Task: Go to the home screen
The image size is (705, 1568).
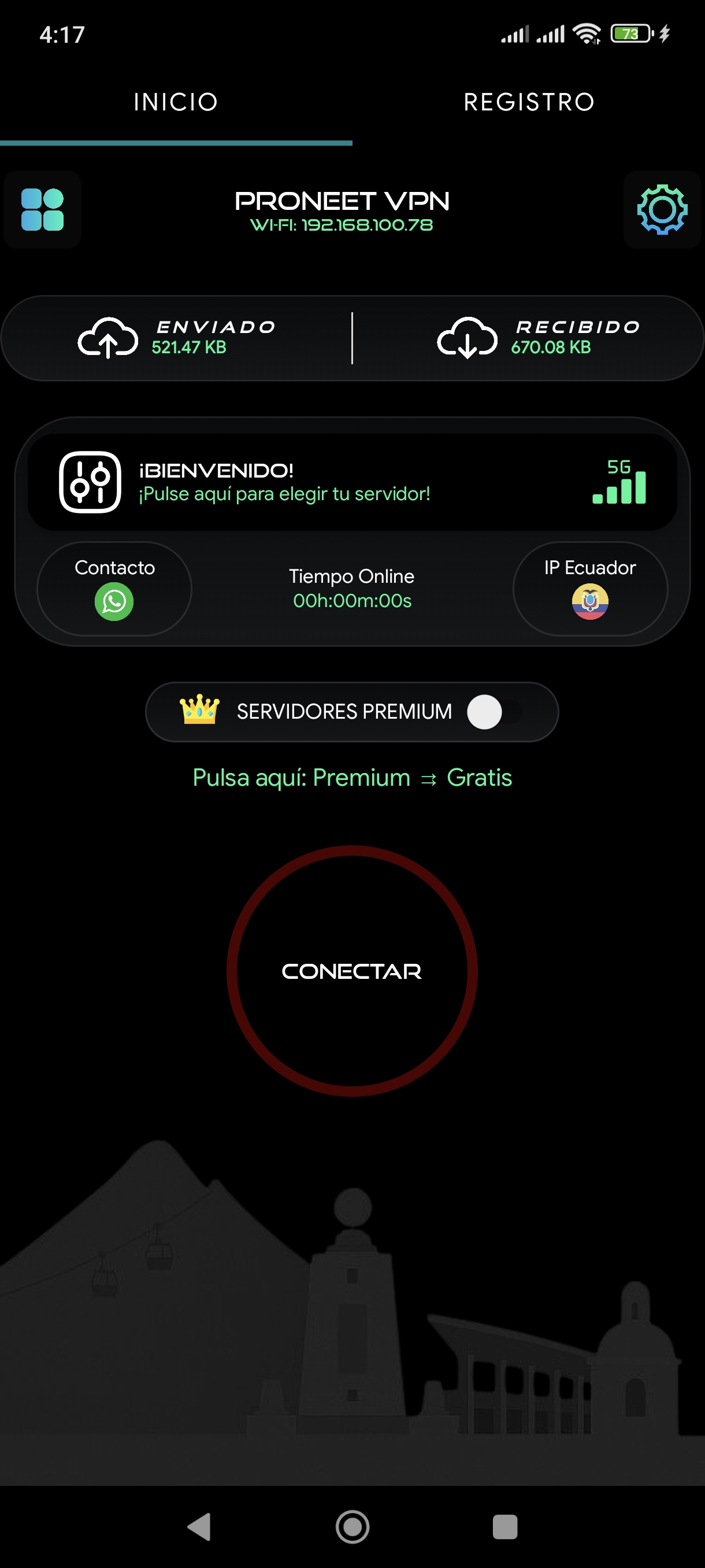Action: [352, 1526]
